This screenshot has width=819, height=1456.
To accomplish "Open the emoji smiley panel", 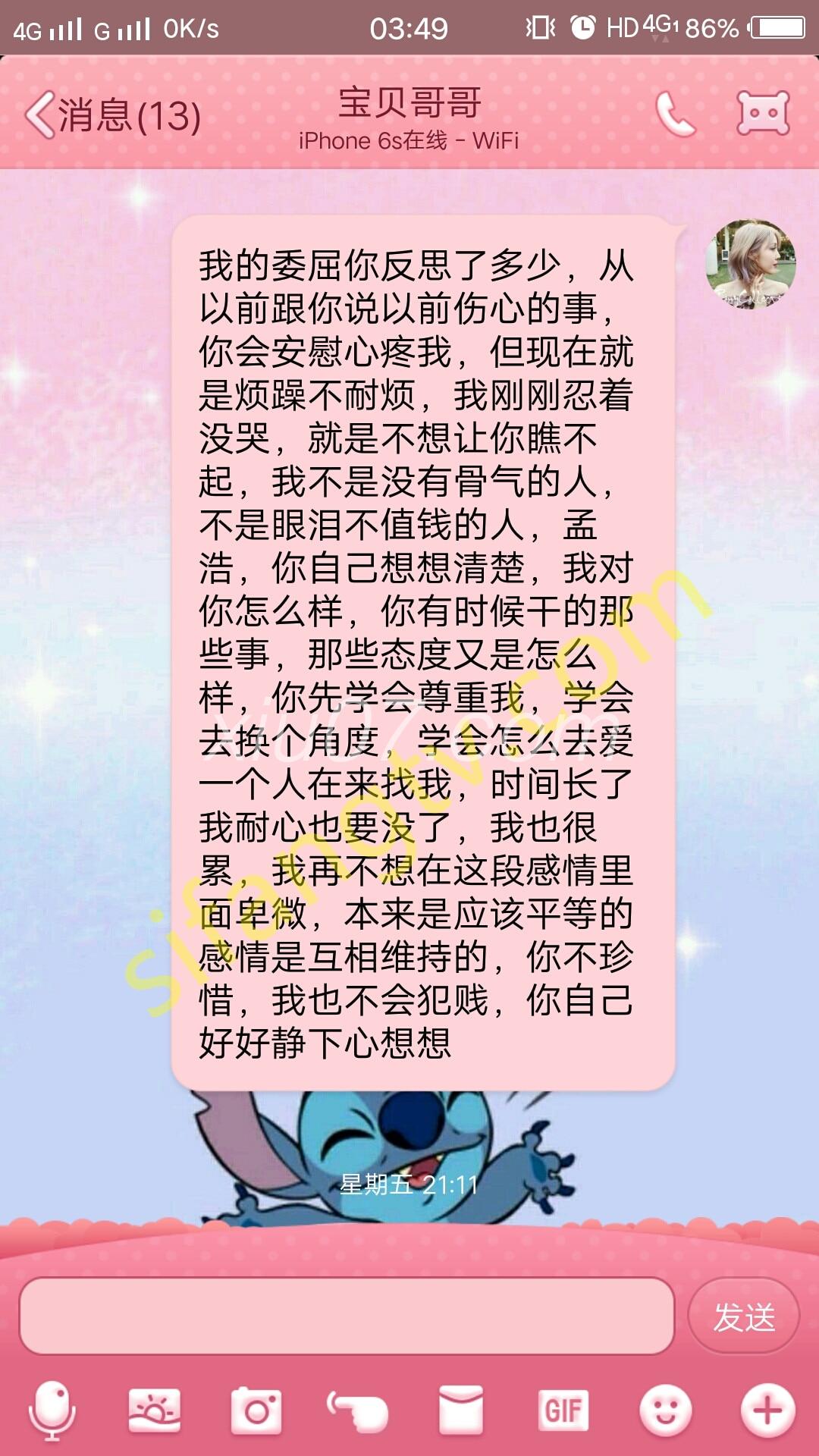I will [x=665, y=1410].
